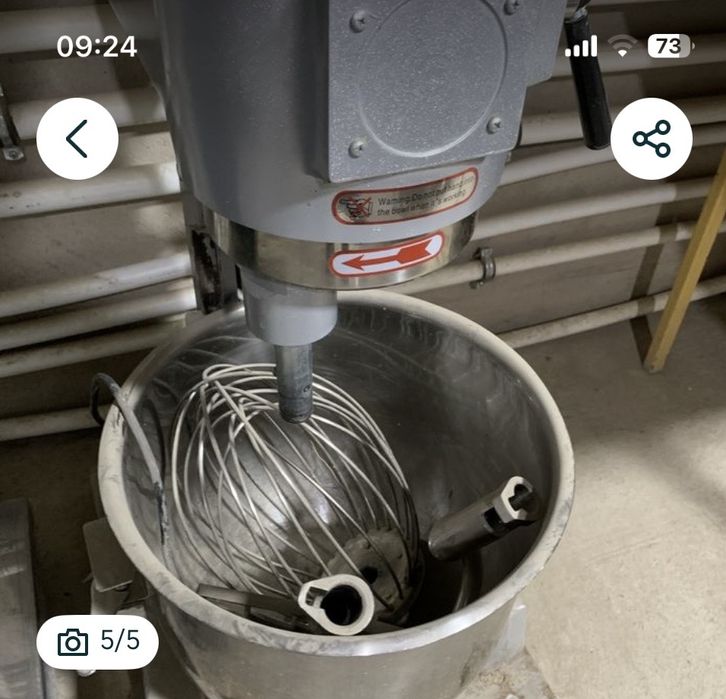Viewport: 726px width, 699px height.
Task: Share this listing photo
Action: click(651, 139)
